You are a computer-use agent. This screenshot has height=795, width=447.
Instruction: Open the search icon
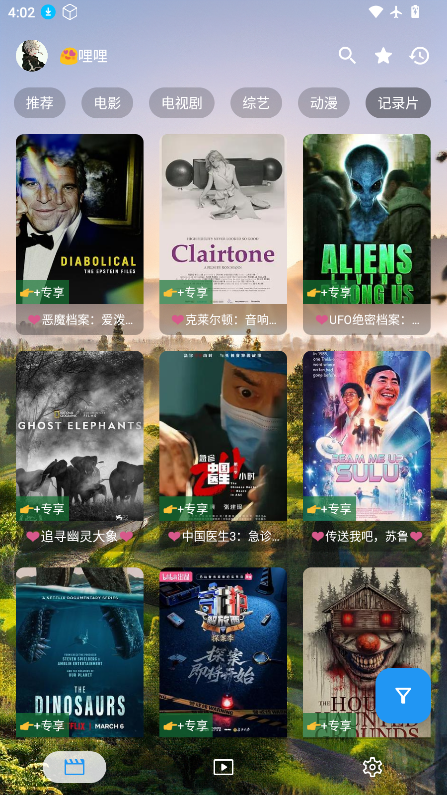coord(347,55)
